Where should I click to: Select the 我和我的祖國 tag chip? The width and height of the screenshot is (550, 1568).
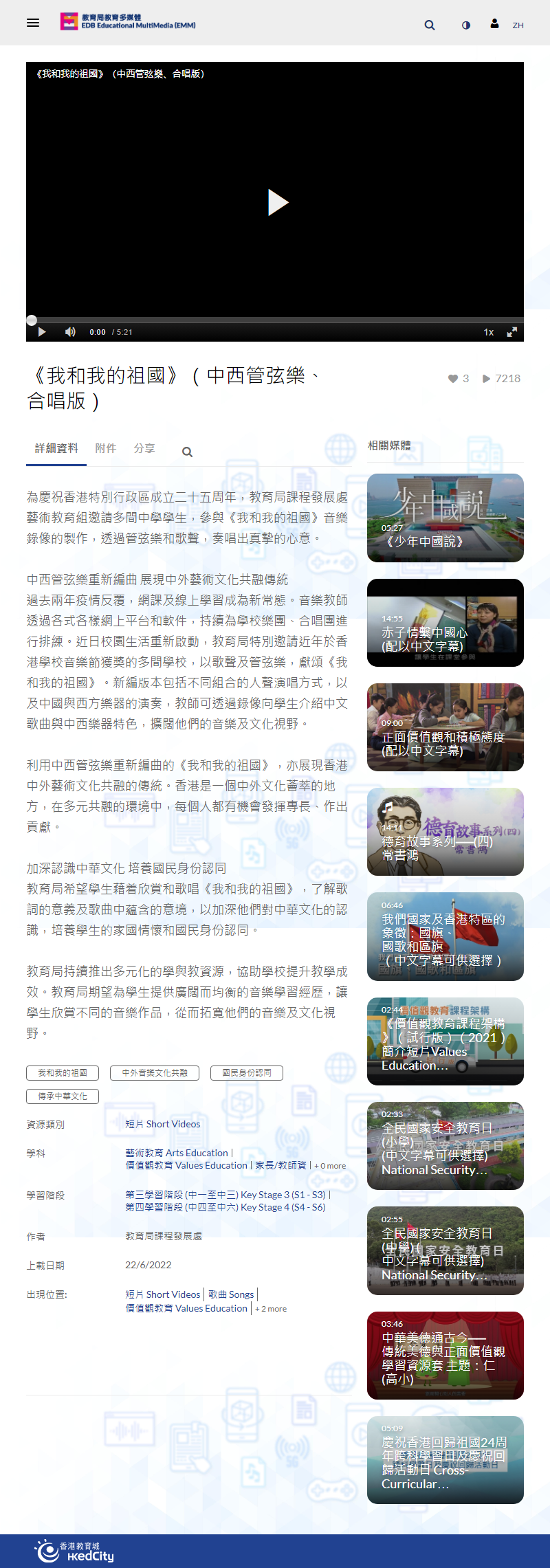coord(63,1072)
